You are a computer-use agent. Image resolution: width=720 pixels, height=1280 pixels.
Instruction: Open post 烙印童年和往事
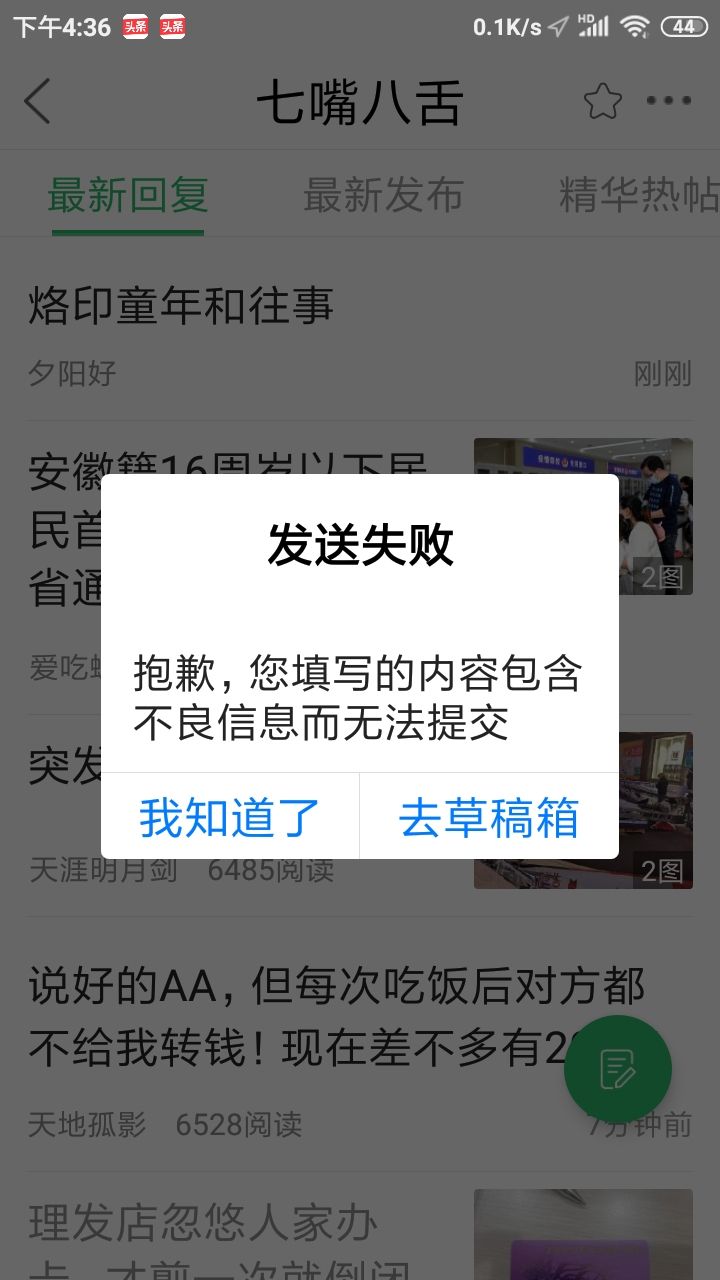(182, 306)
